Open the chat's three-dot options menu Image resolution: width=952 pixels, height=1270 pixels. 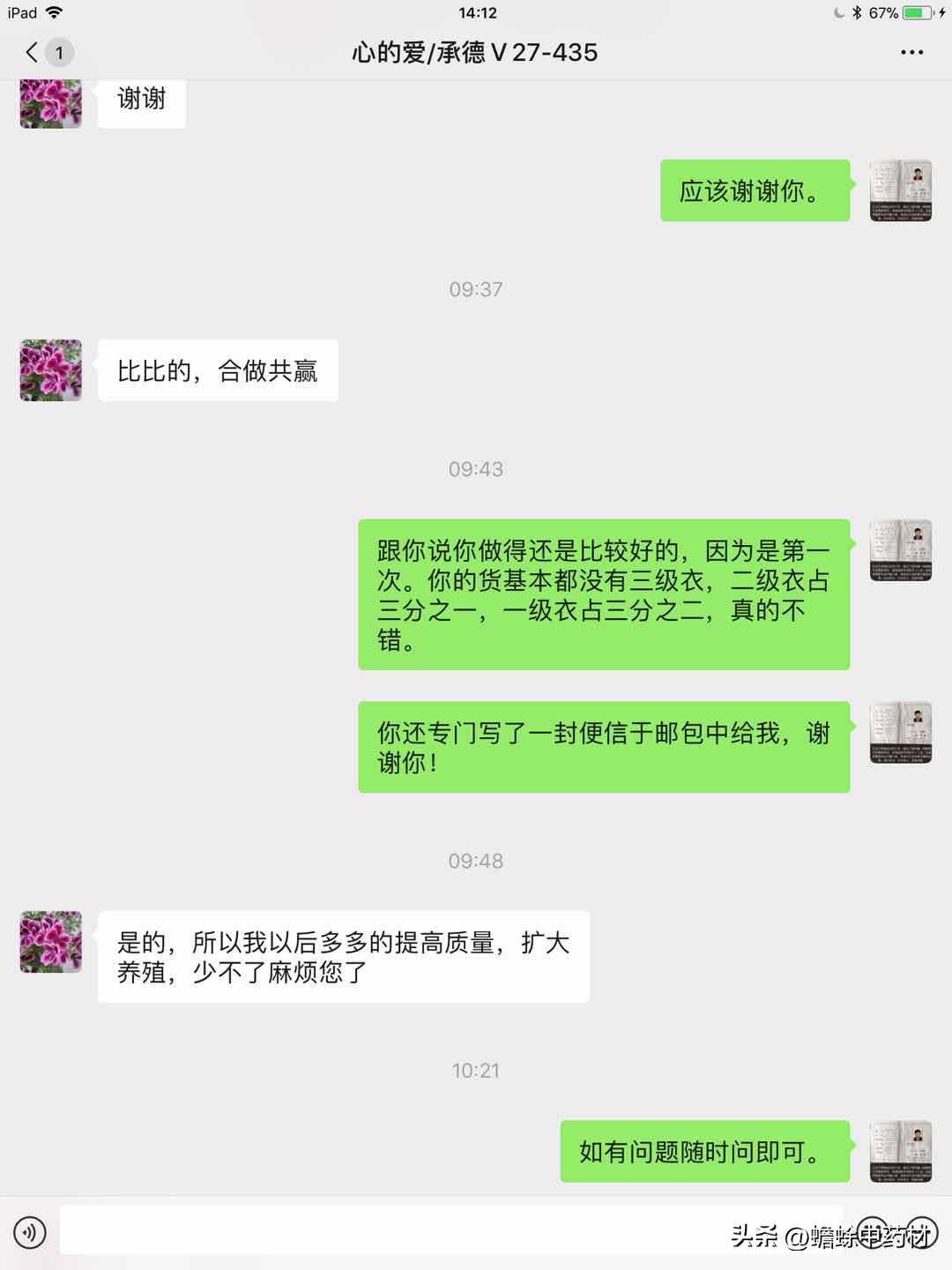pyautogui.click(x=911, y=53)
